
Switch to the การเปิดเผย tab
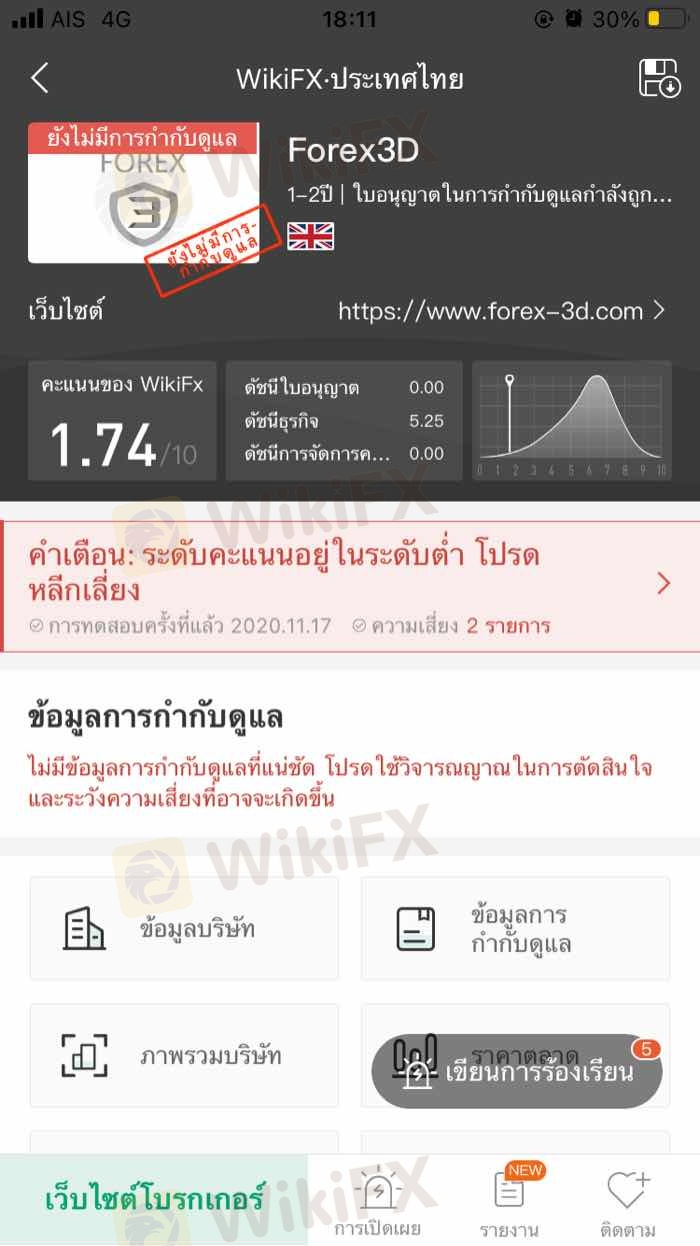tap(378, 1204)
